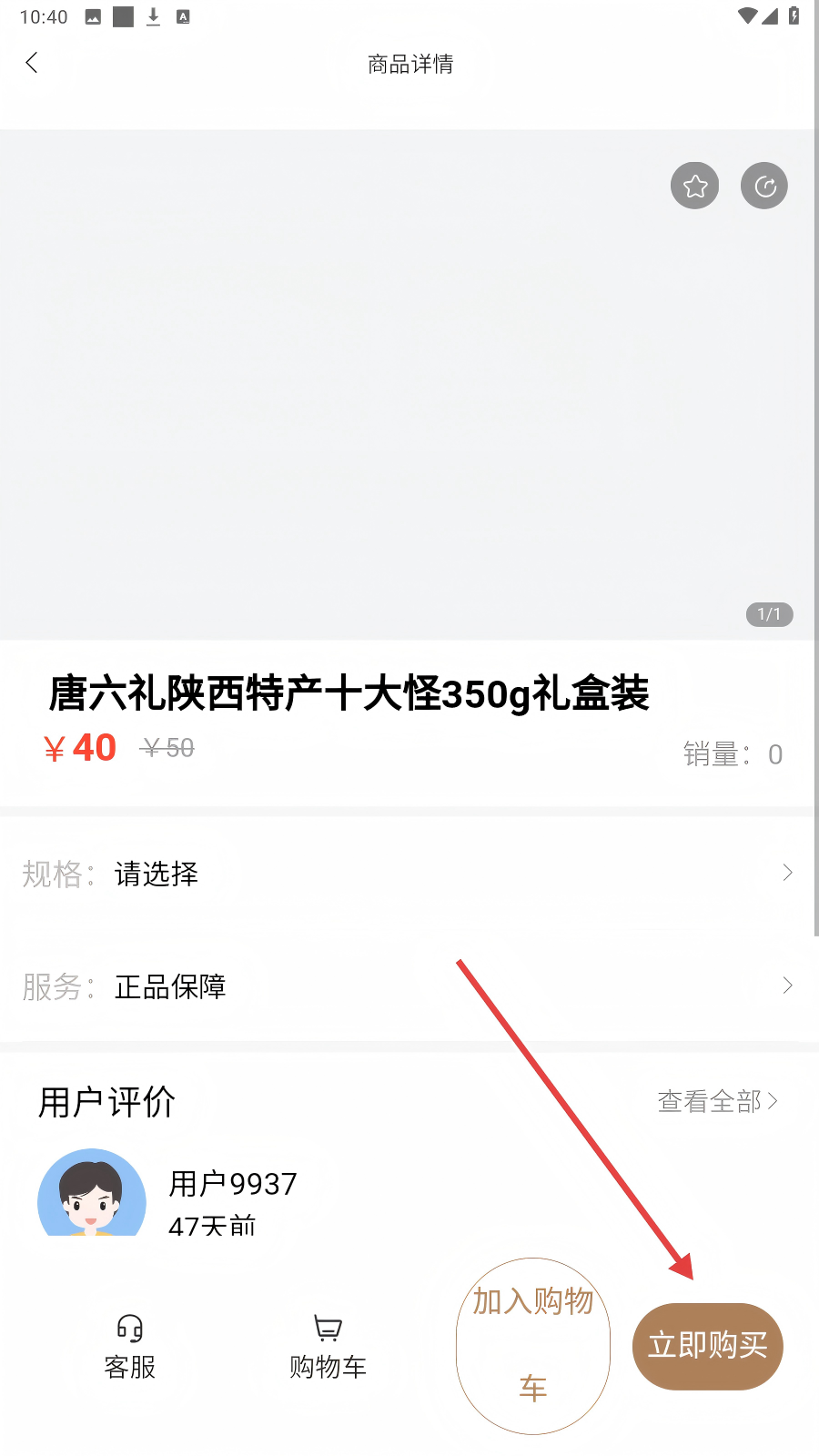This screenshot has width=819, height=1456.
Task: Go back from the product details page
Action: pos(32,63)
